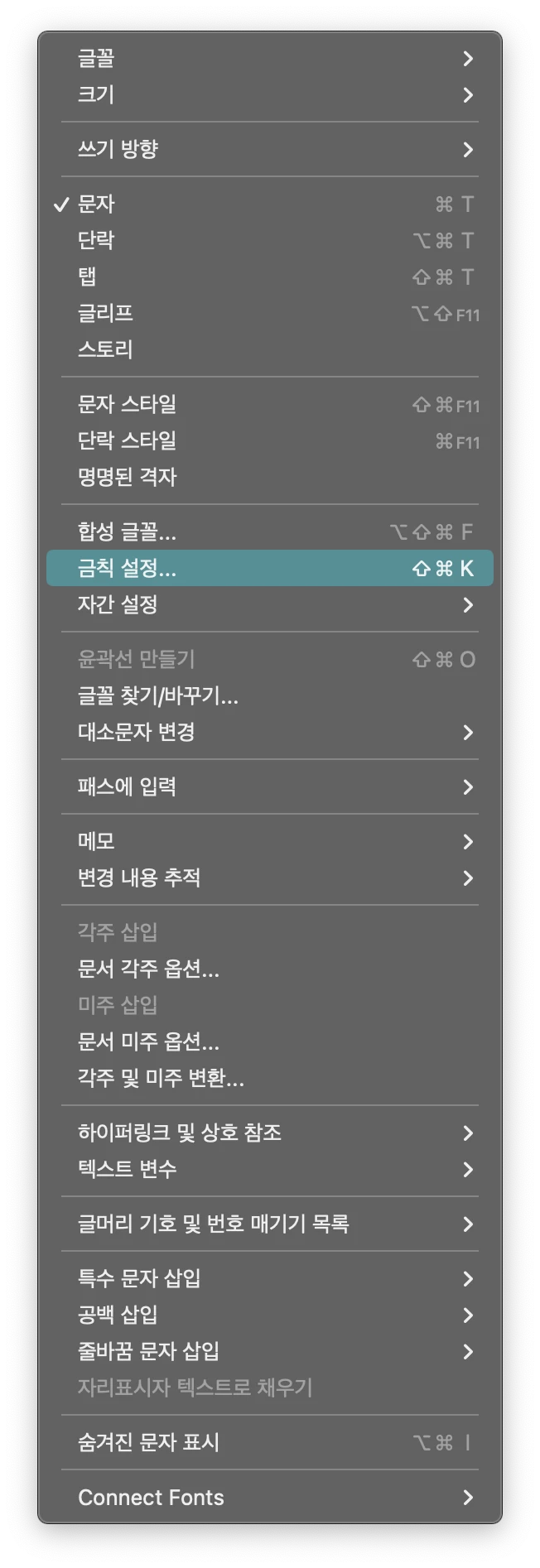Choose the 탭 menu item
540x1568 pixels.
(88, 277)
